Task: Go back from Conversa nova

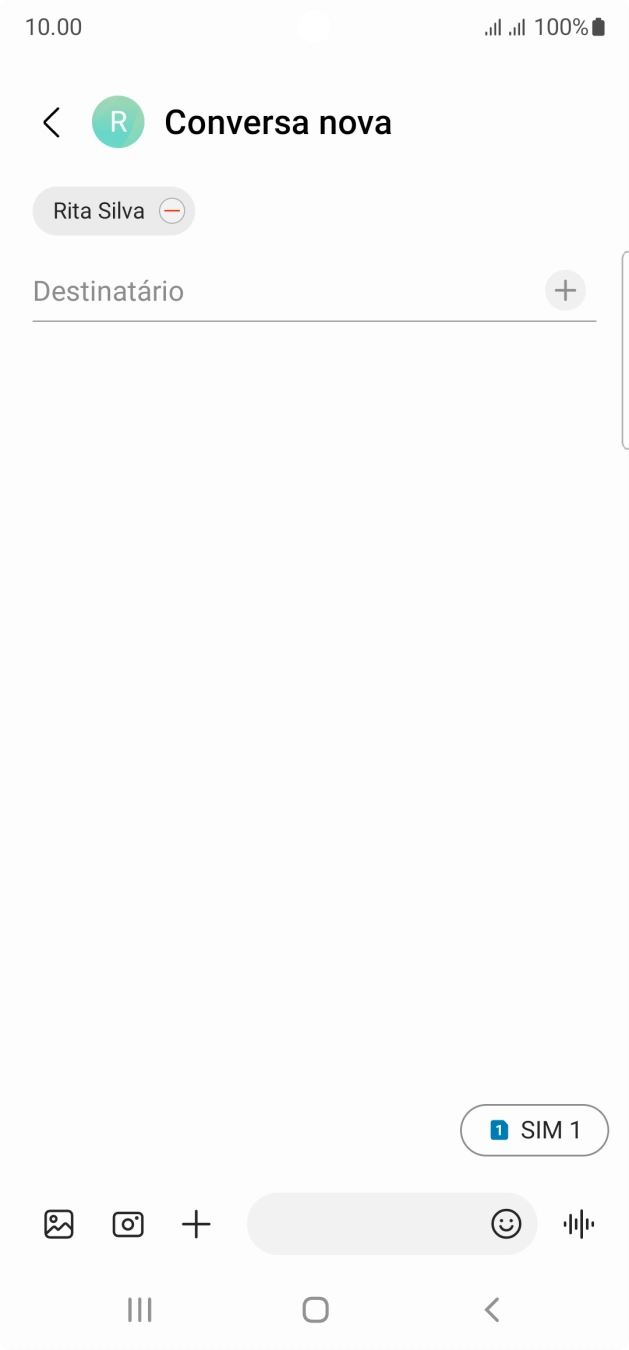Action: [x=52, y=123]
